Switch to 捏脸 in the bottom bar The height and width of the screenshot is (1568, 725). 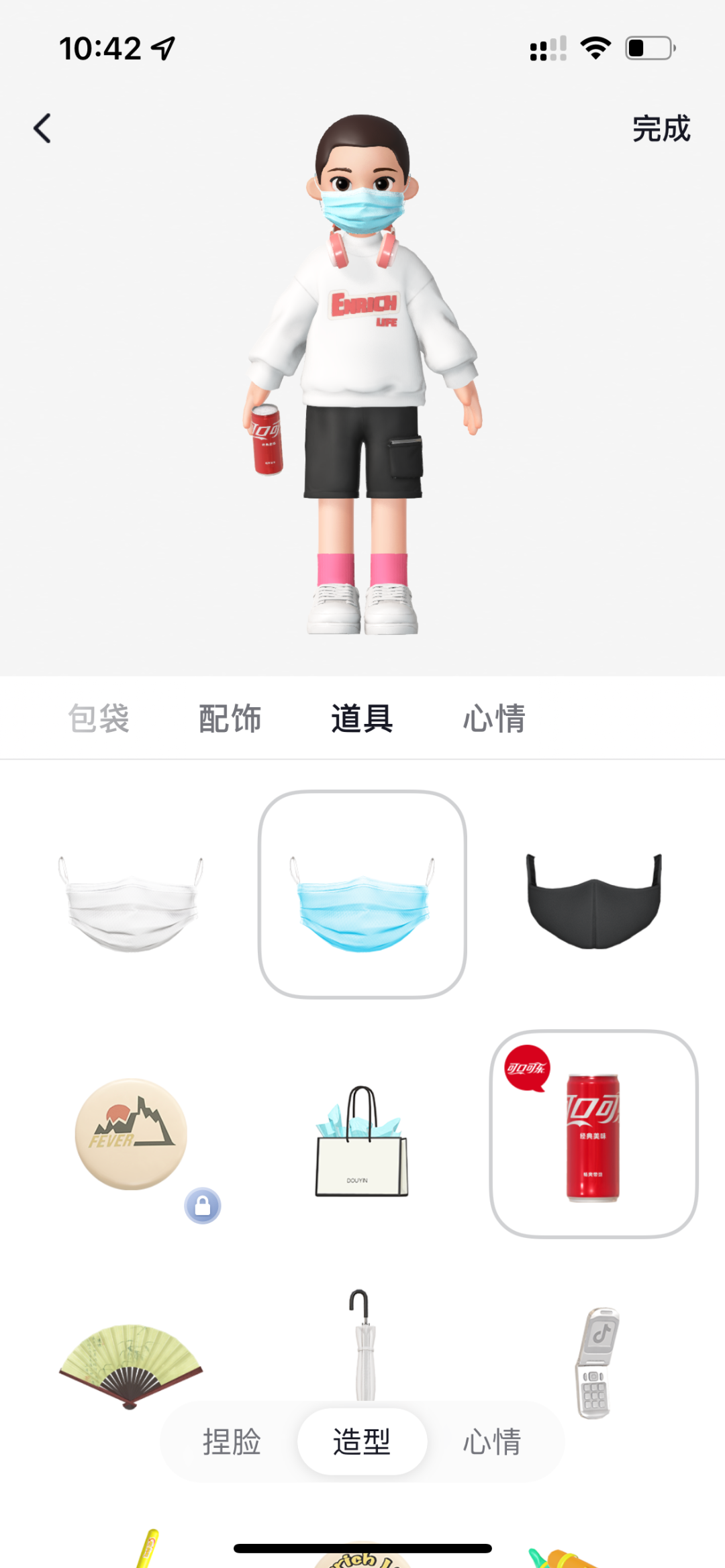pos(232,1441)
